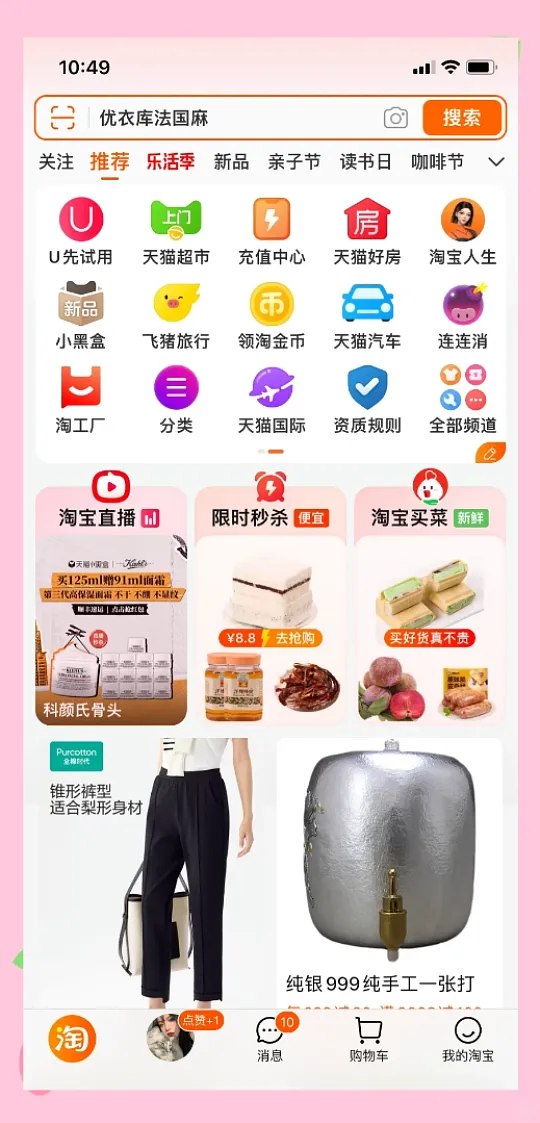Switch to the 新品 tab

[231, 162]
